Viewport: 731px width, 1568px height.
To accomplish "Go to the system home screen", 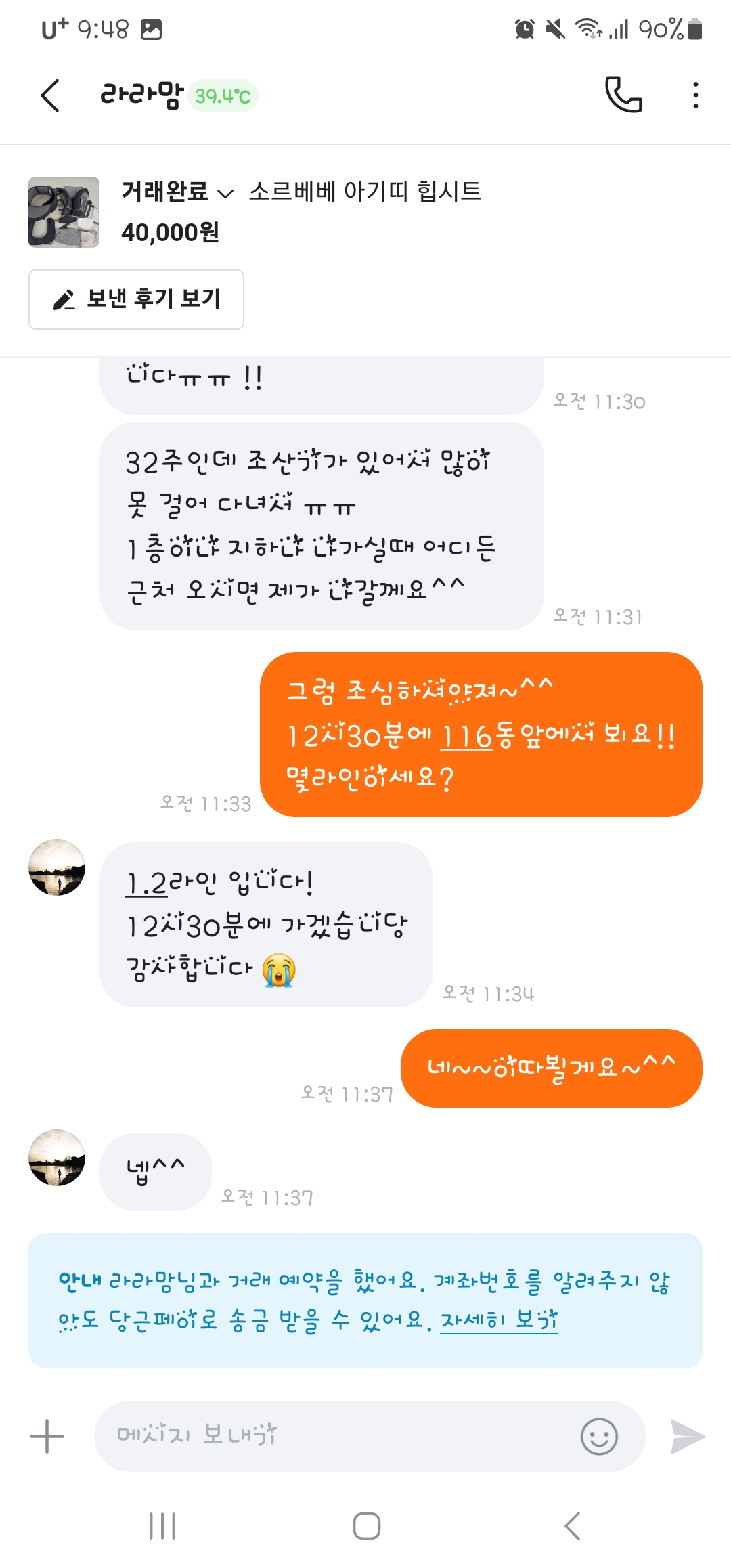I will 366,1526.
